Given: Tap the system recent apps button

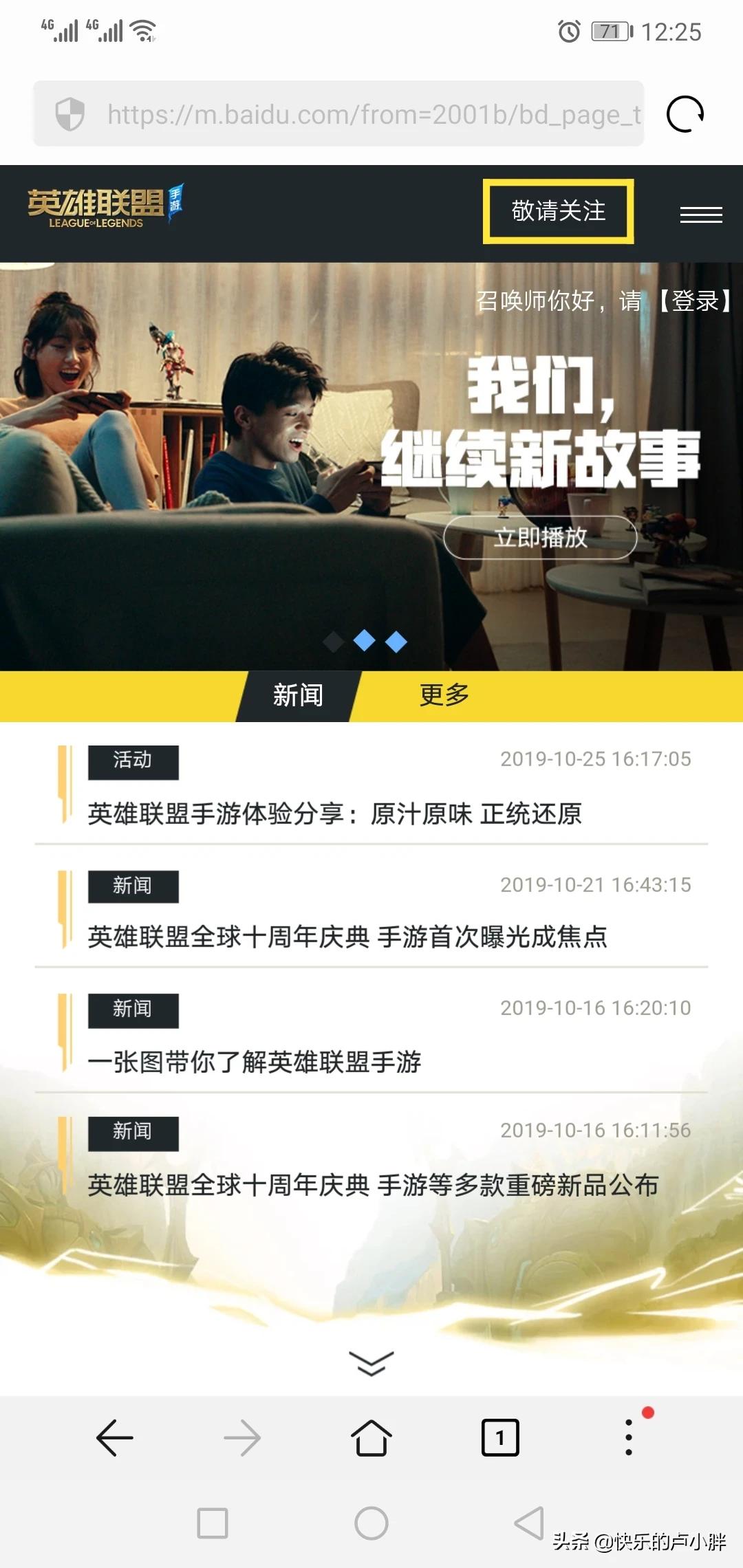Looking at the screenshot, I should point(213,1523).
